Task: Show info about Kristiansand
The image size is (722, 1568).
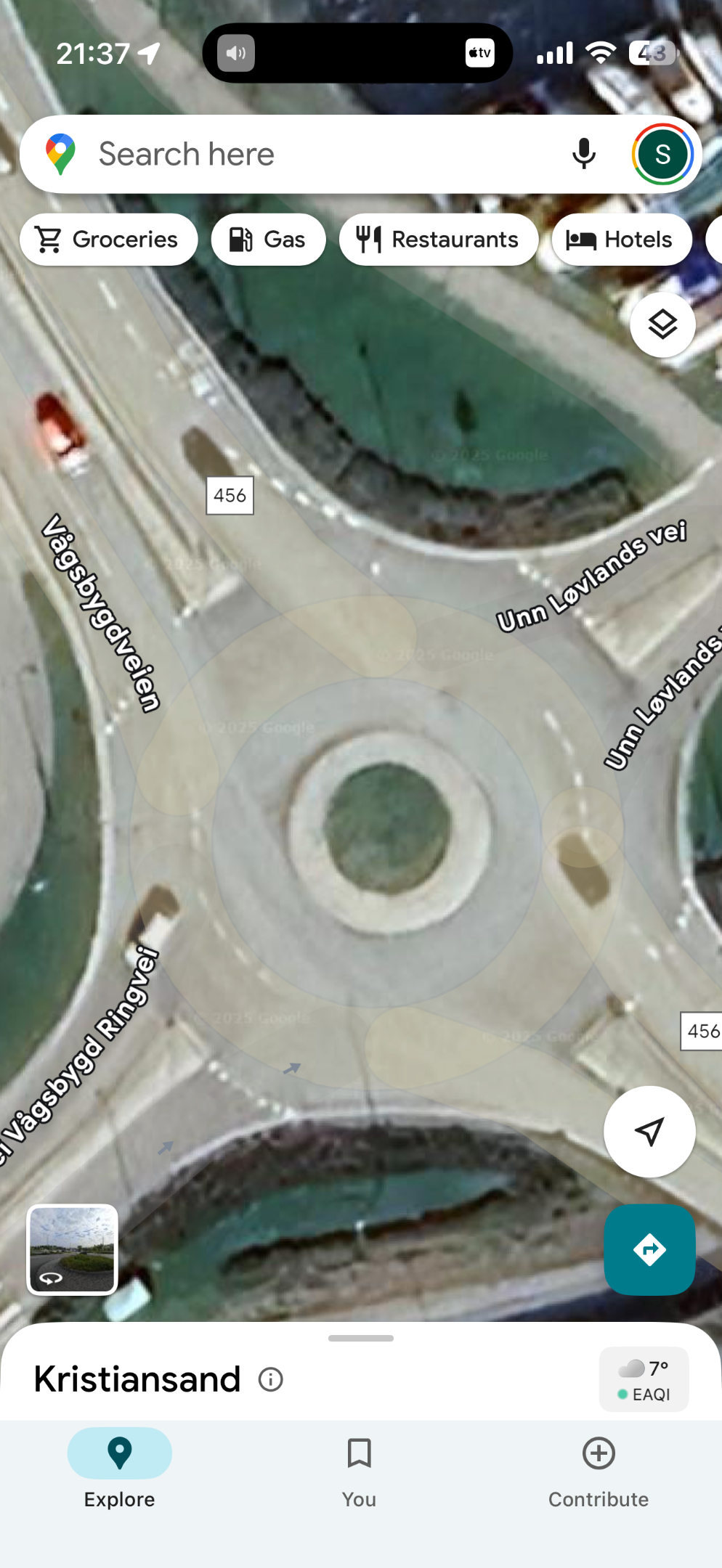Action: pos(271,1379)
